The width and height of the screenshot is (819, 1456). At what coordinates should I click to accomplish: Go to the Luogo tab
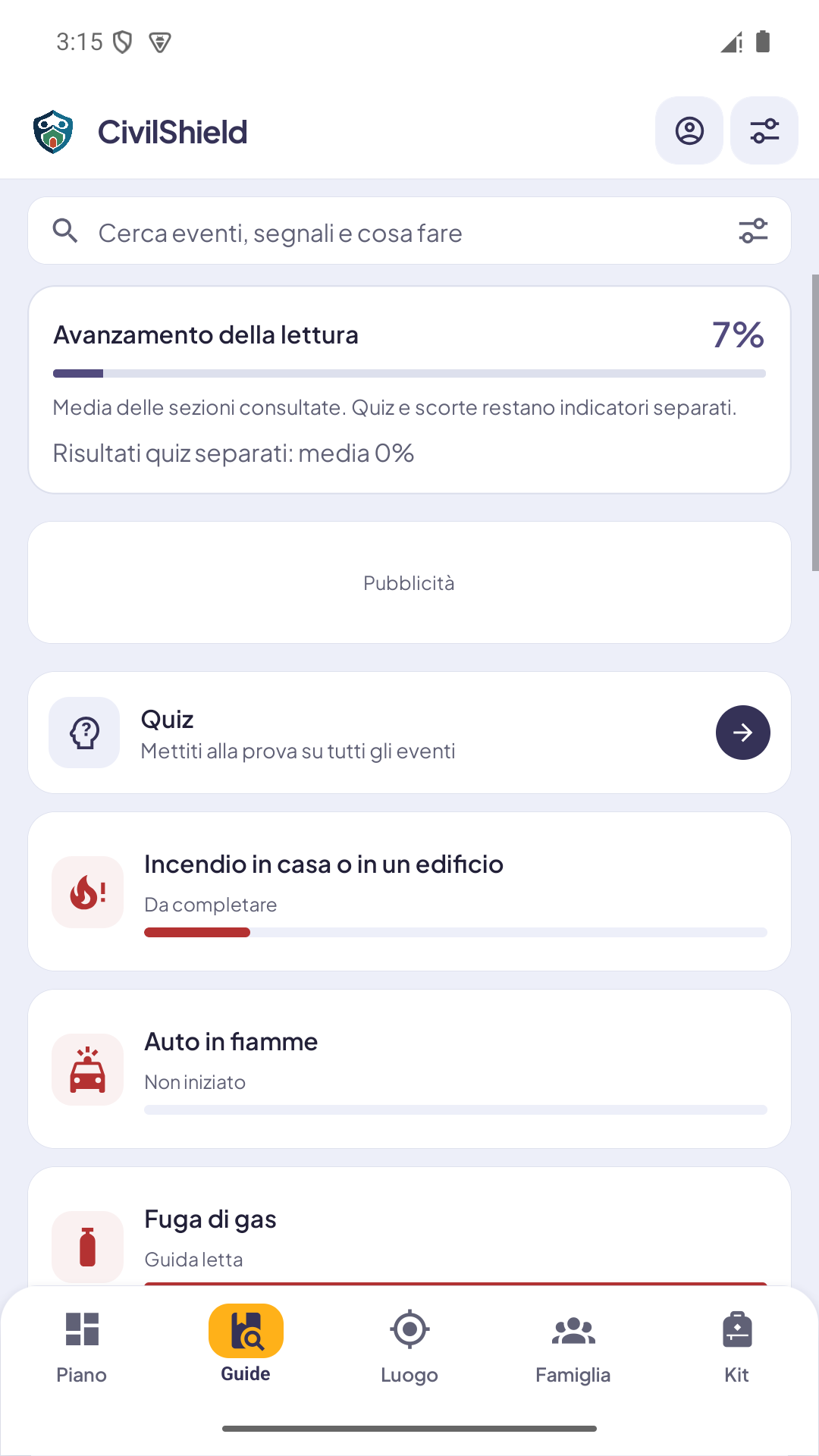[409, 1347]
